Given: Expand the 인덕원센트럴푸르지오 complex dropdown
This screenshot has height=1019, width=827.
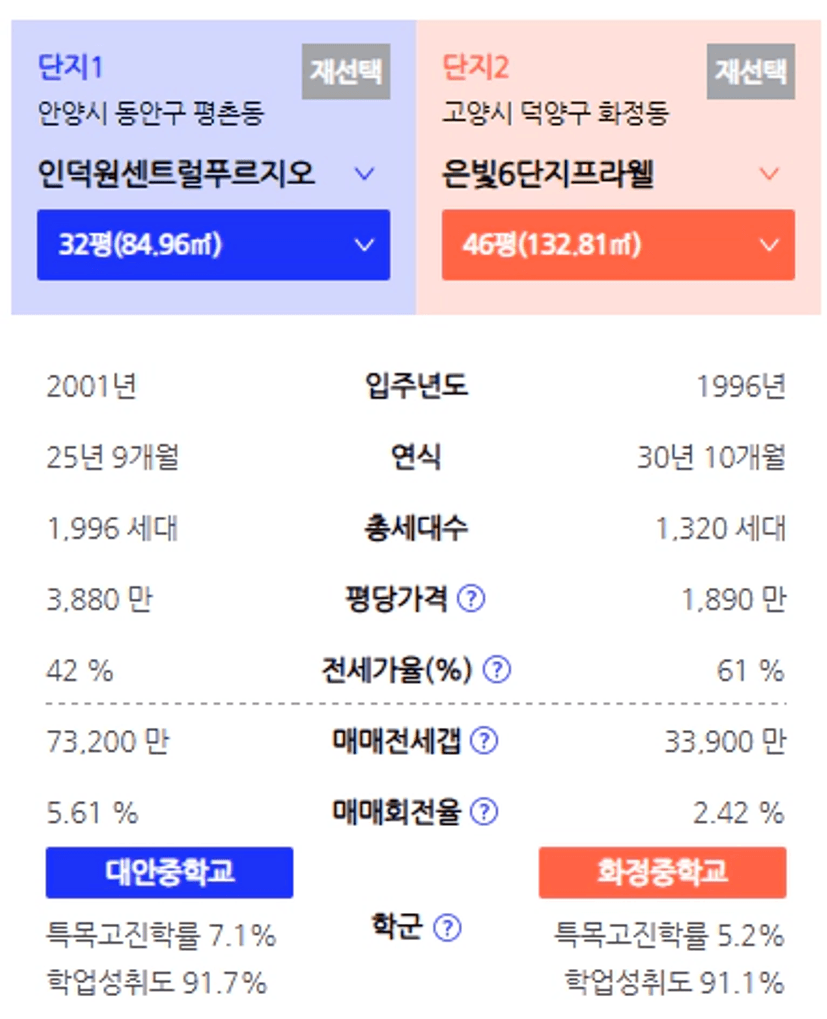Looking at the screenshot, I should click(x=364, y=174).
